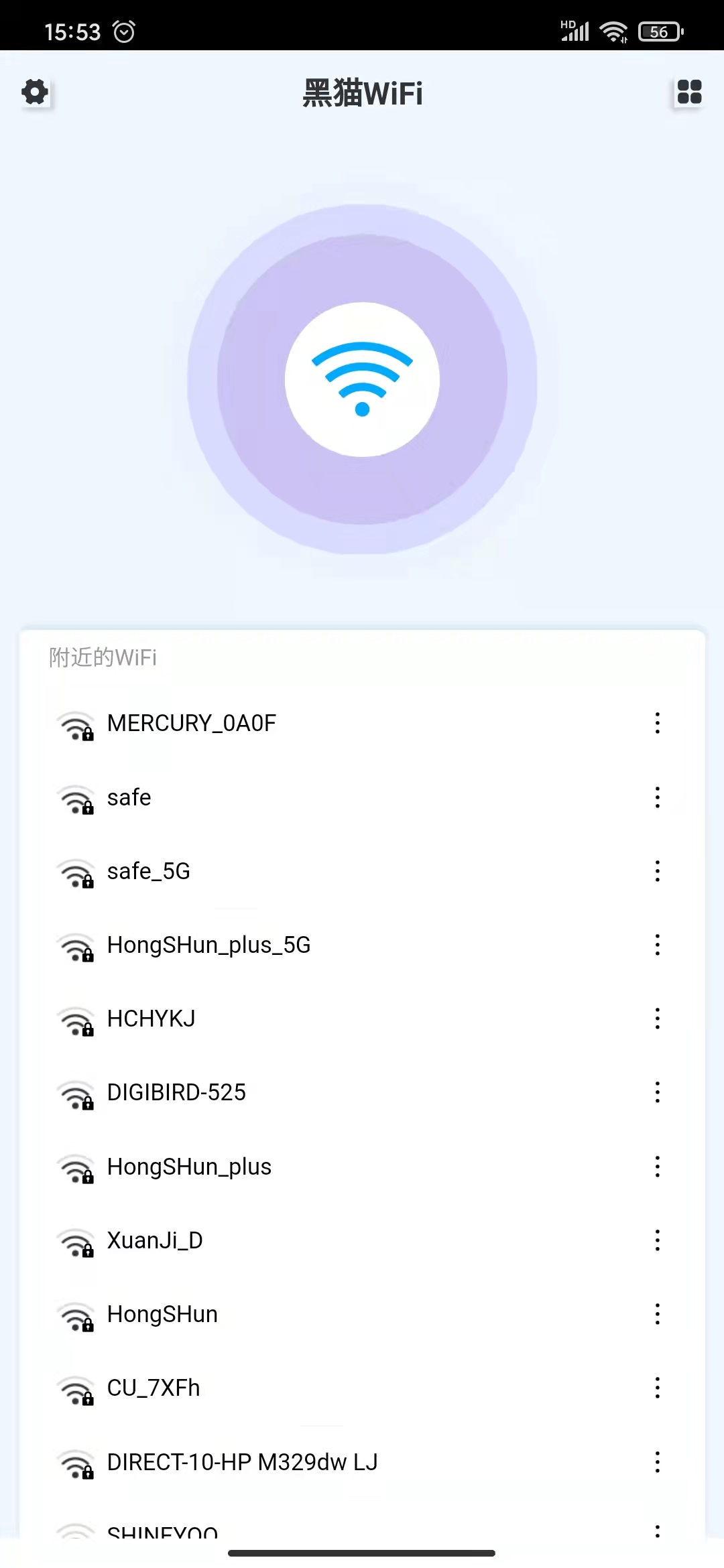Click the lock icon beside XuanJi_D
The image size is (724, 1568).
pyautogui.click(x=86, y=1252)
